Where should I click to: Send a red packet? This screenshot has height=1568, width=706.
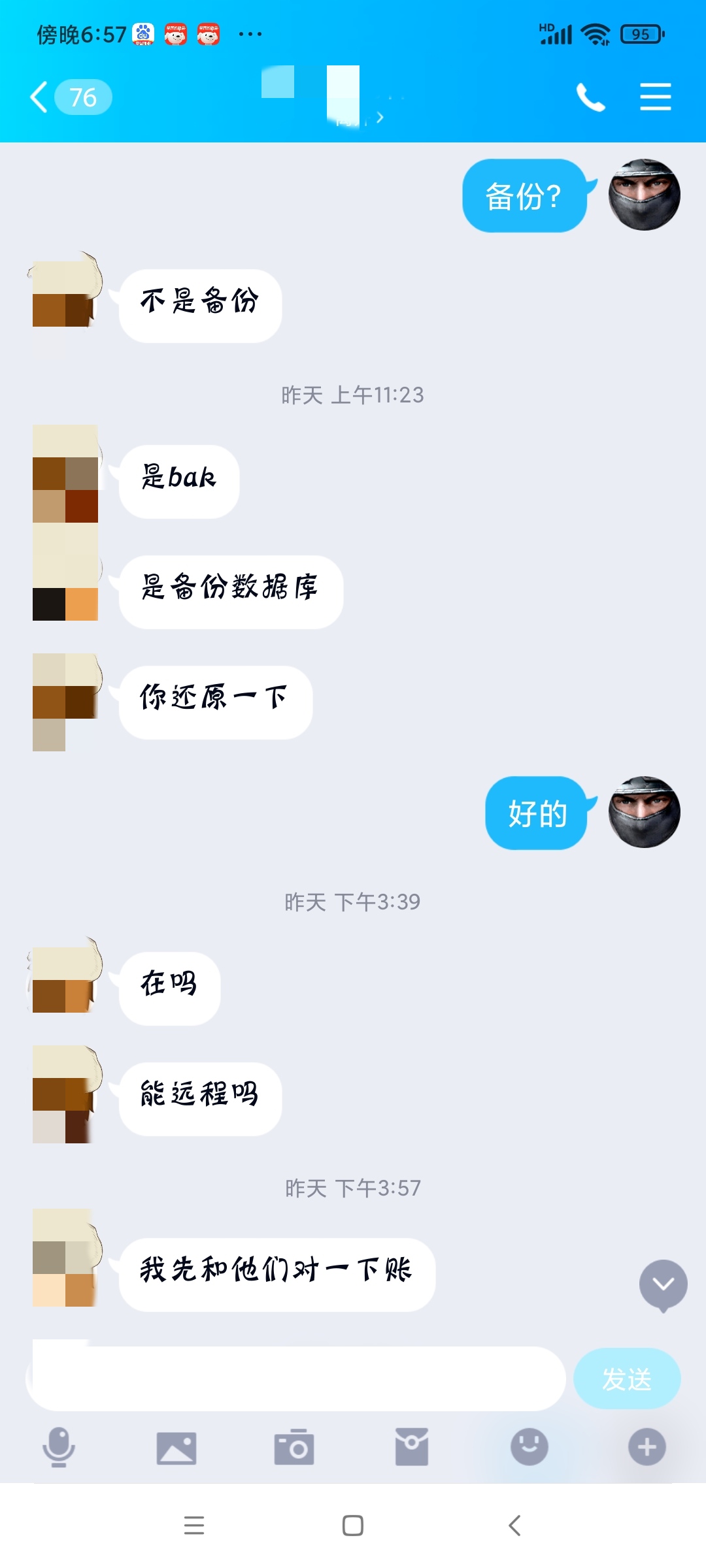click(x=412, y=1447)
